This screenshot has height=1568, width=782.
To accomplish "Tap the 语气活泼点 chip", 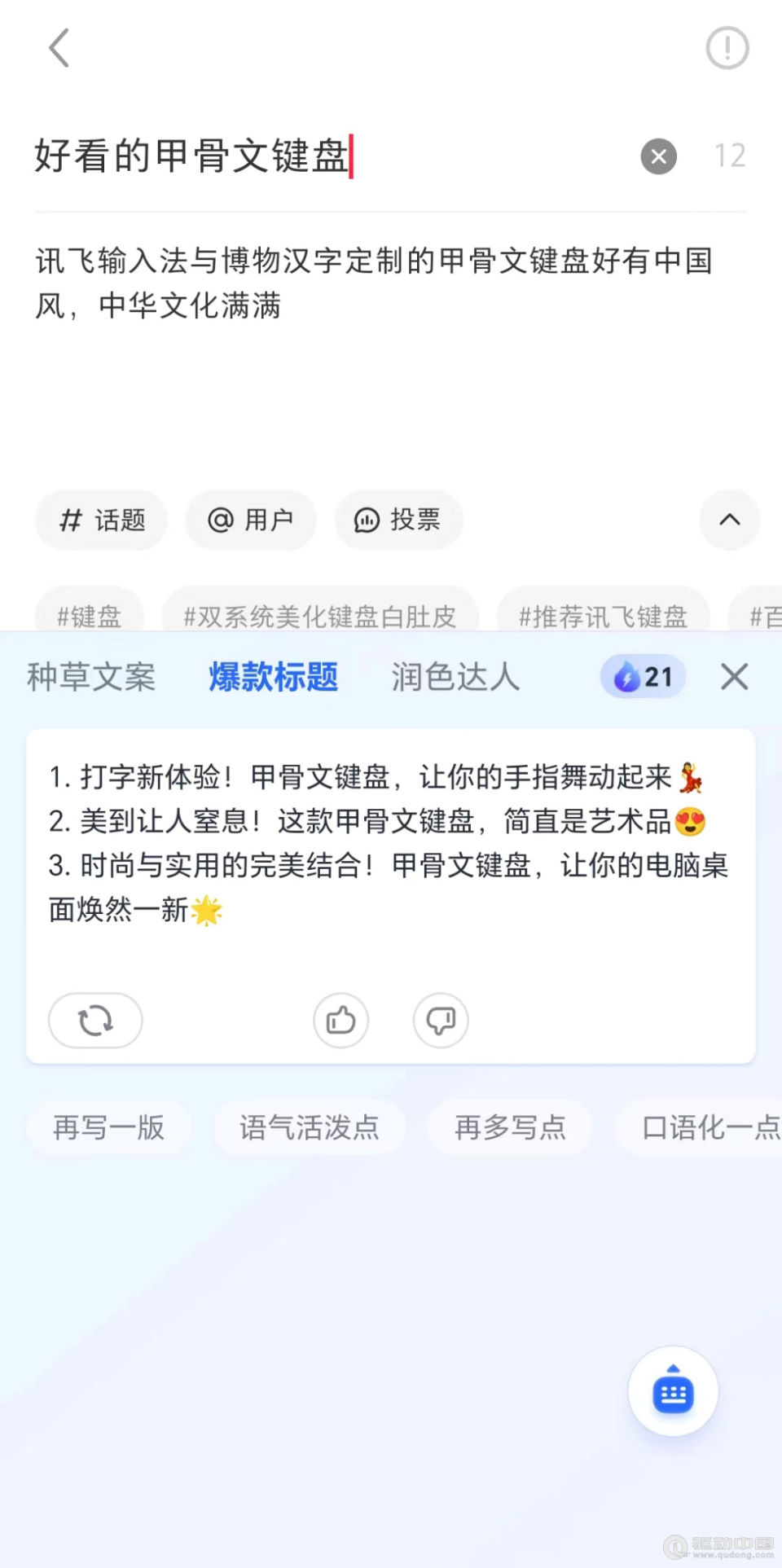I will 310,1127.
